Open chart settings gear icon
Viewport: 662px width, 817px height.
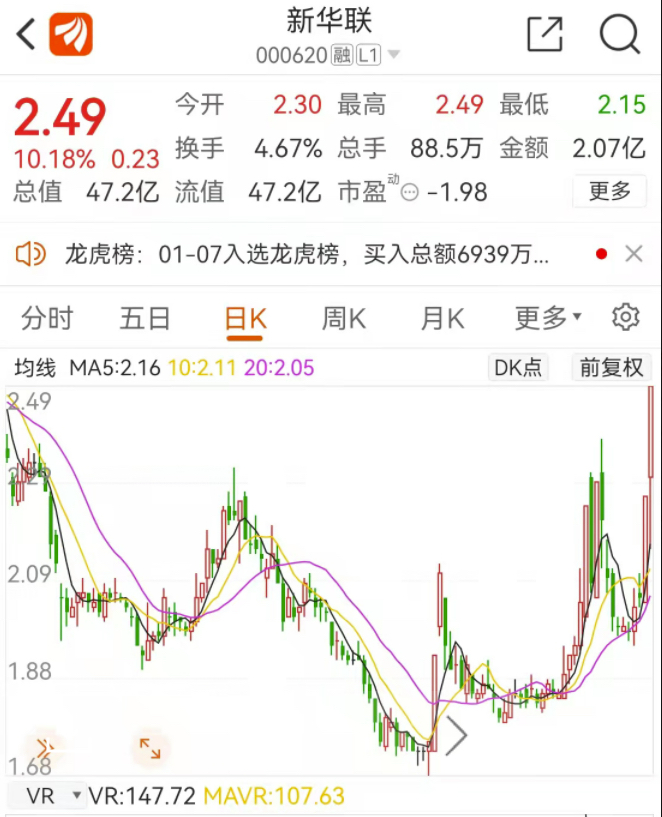pos(626,318)
